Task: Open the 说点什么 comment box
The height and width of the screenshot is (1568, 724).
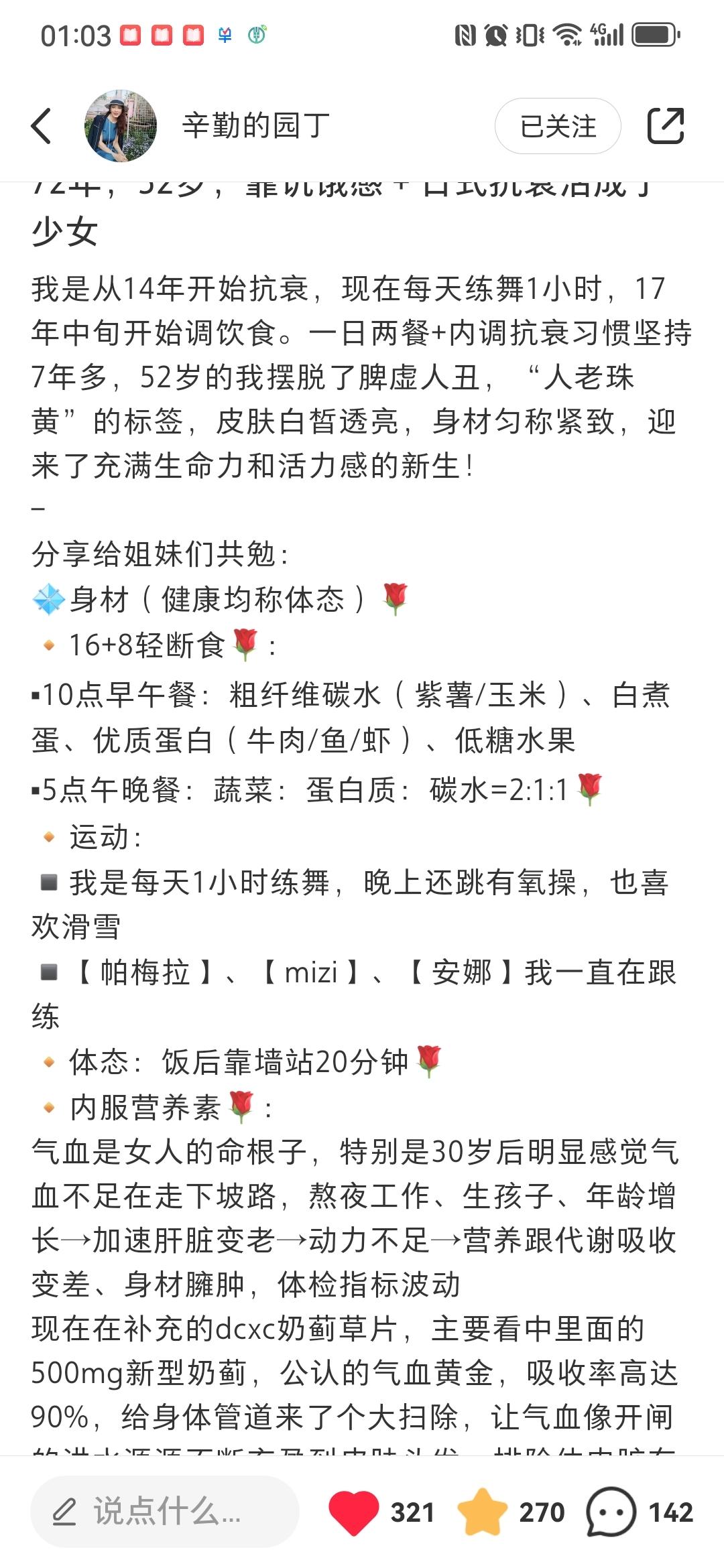Action: 165,1512
